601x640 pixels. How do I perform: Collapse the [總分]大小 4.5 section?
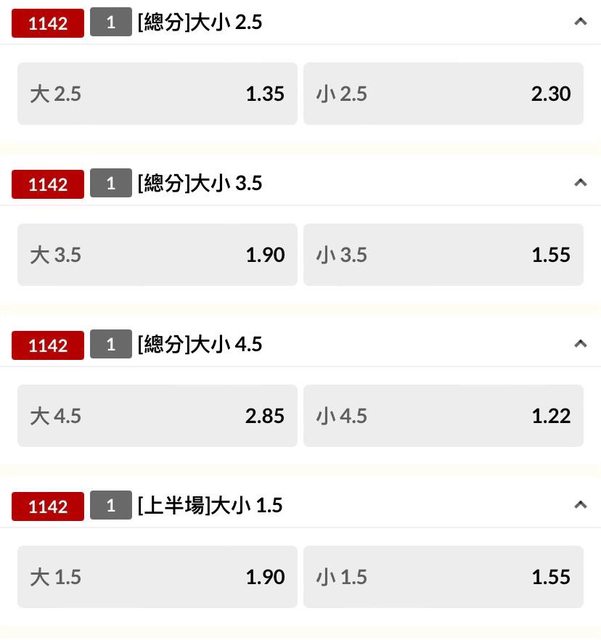[x=580, y=343]
